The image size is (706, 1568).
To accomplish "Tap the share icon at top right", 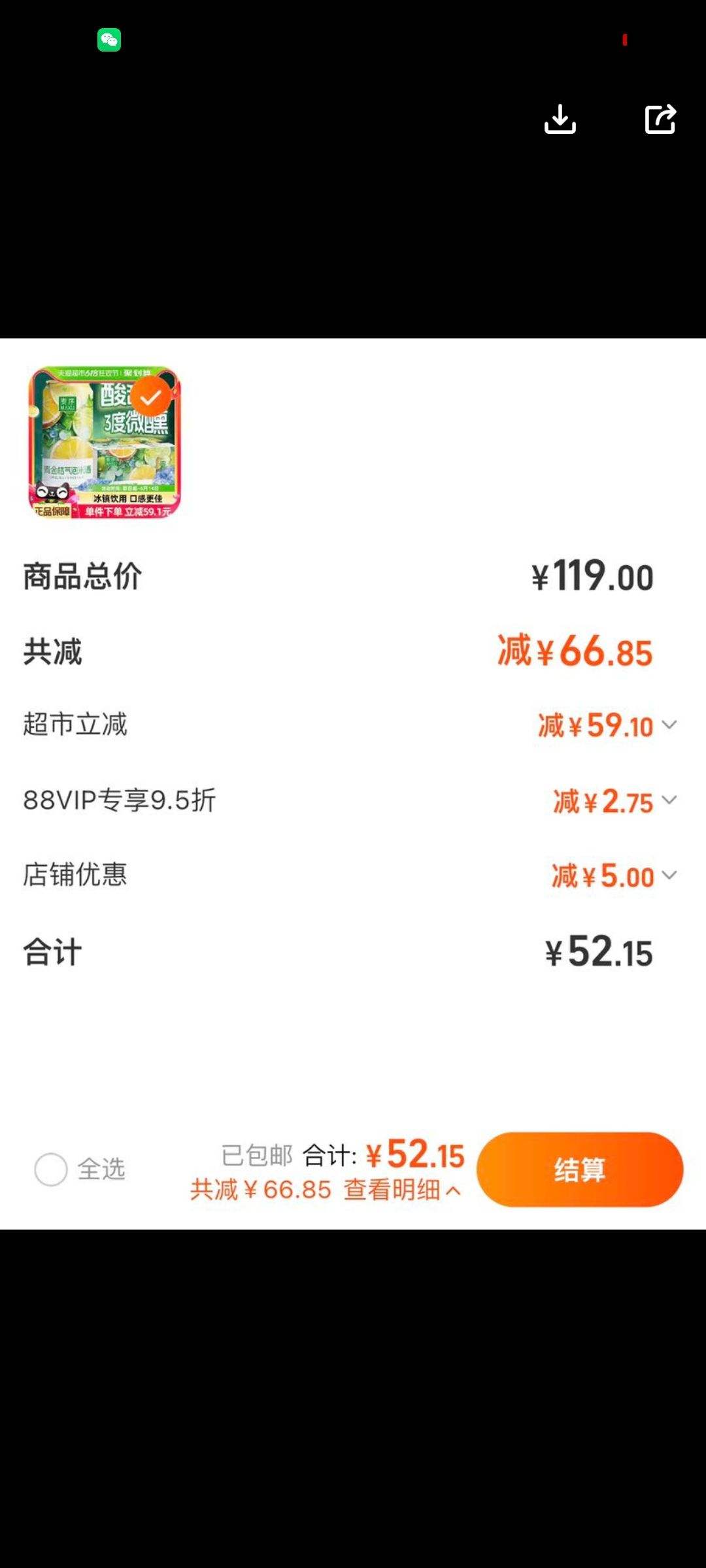I will tap(660, 120).
